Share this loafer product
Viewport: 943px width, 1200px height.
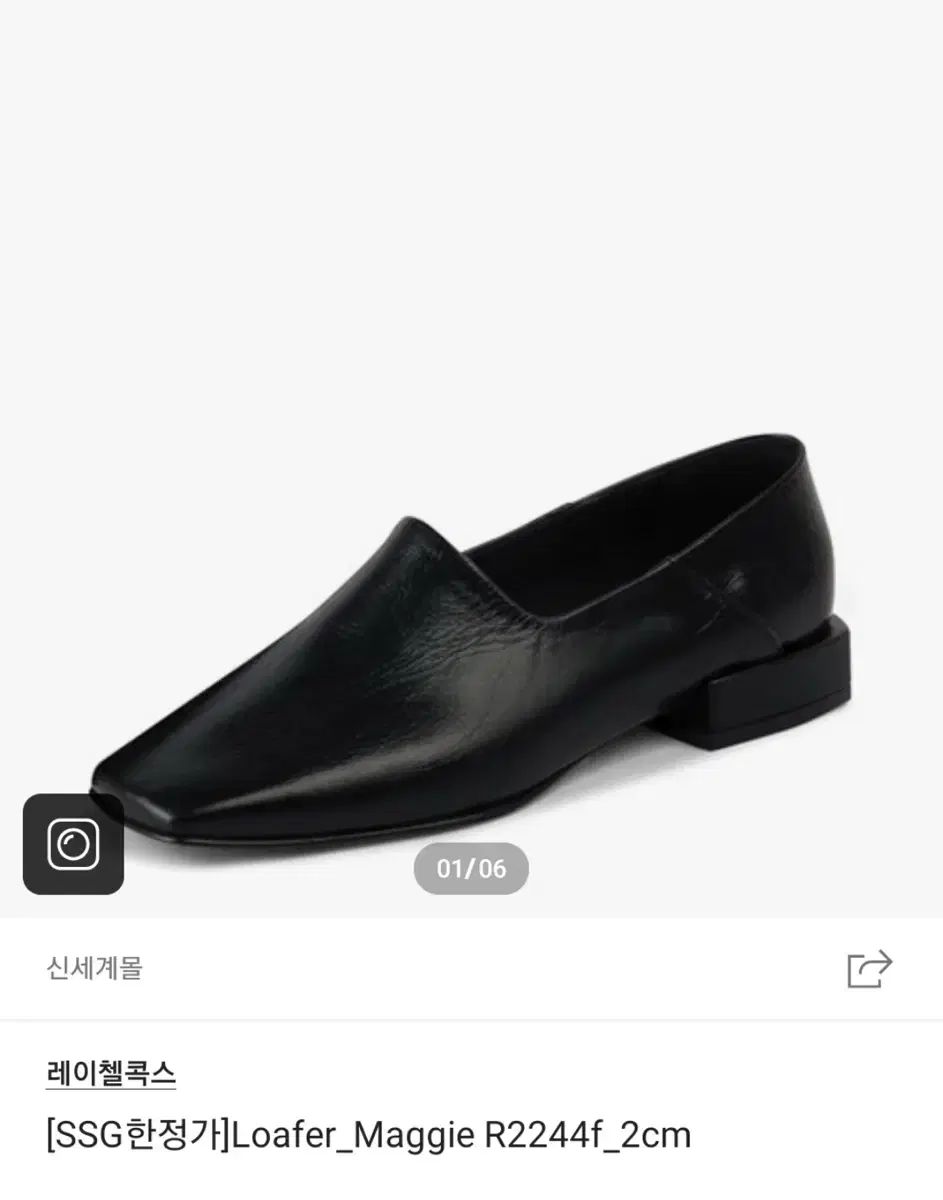coord(869,968)
